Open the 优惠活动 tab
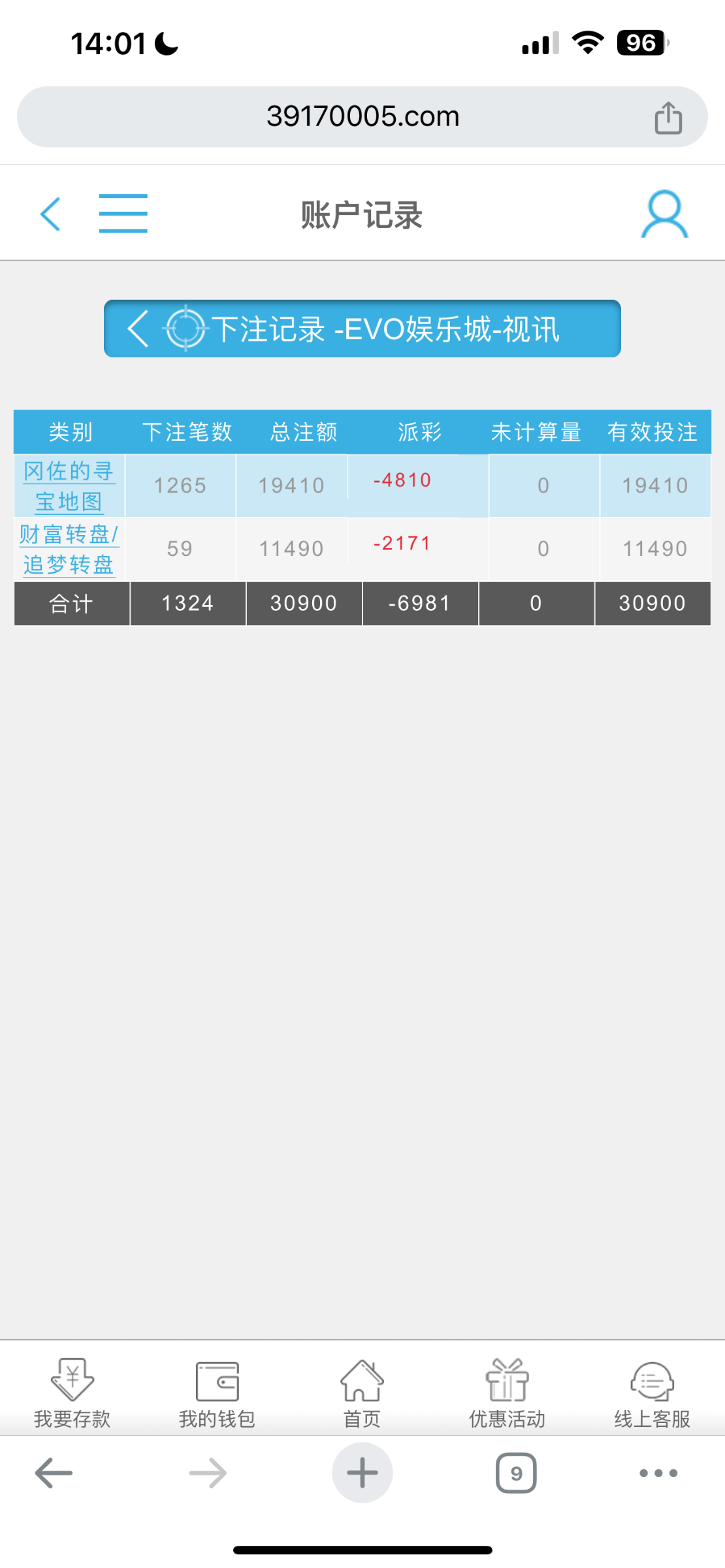The width and height of the screenshot is (725, 1568). (x=507, y=1392)
